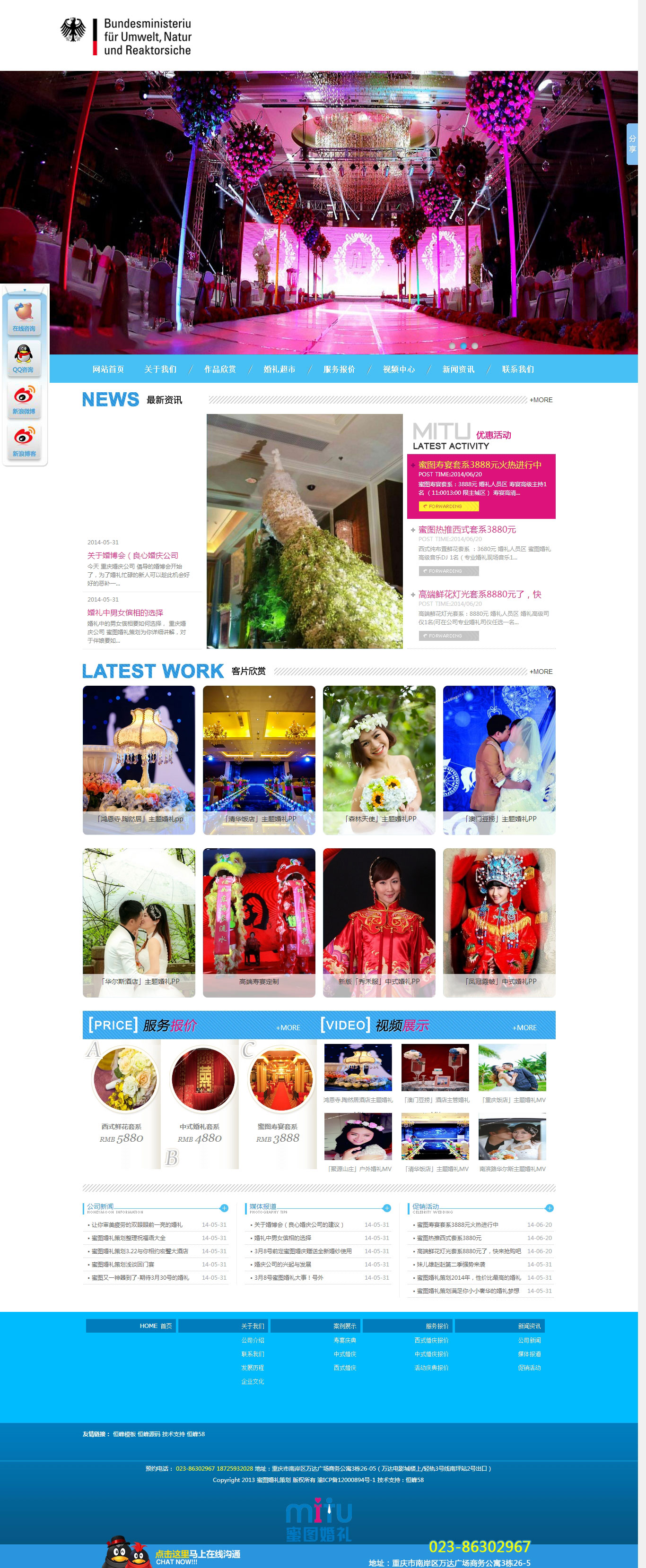Switch to 作品欣赏 nav section
Screen dimensions: 646x1568
[220, 369]
